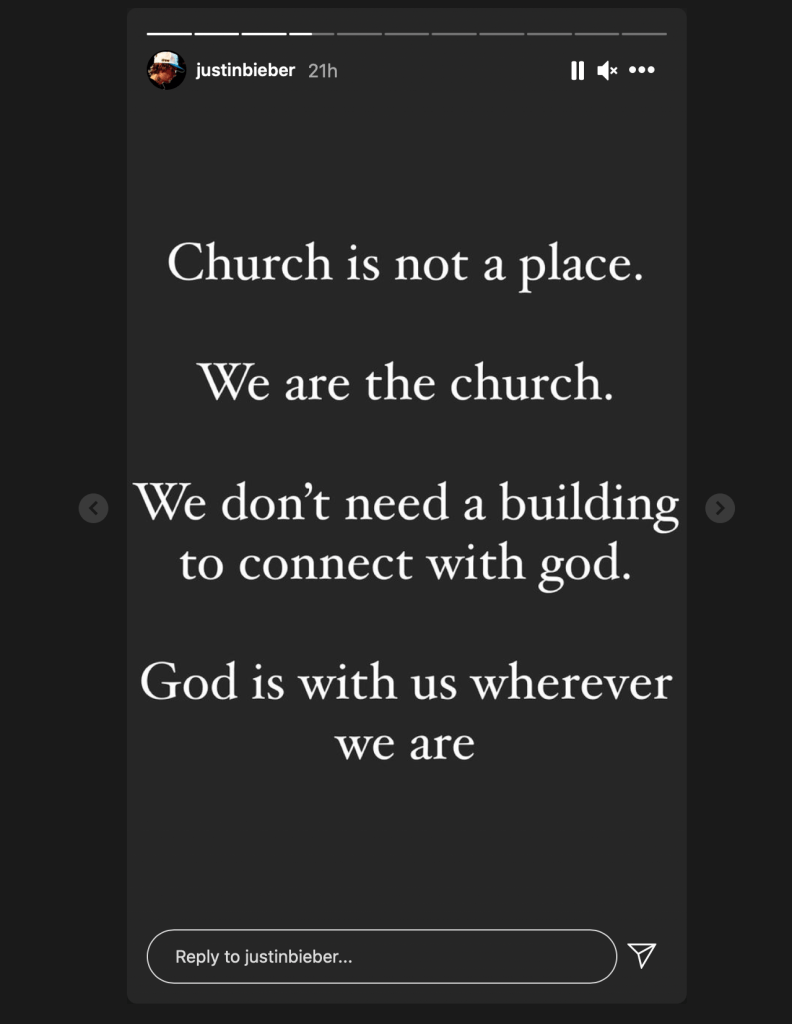Image resolution: width=792 pixels, height=1024 pixels.
Task: Share the story via the paper plane icon
Action: click(x=643, y=956)
